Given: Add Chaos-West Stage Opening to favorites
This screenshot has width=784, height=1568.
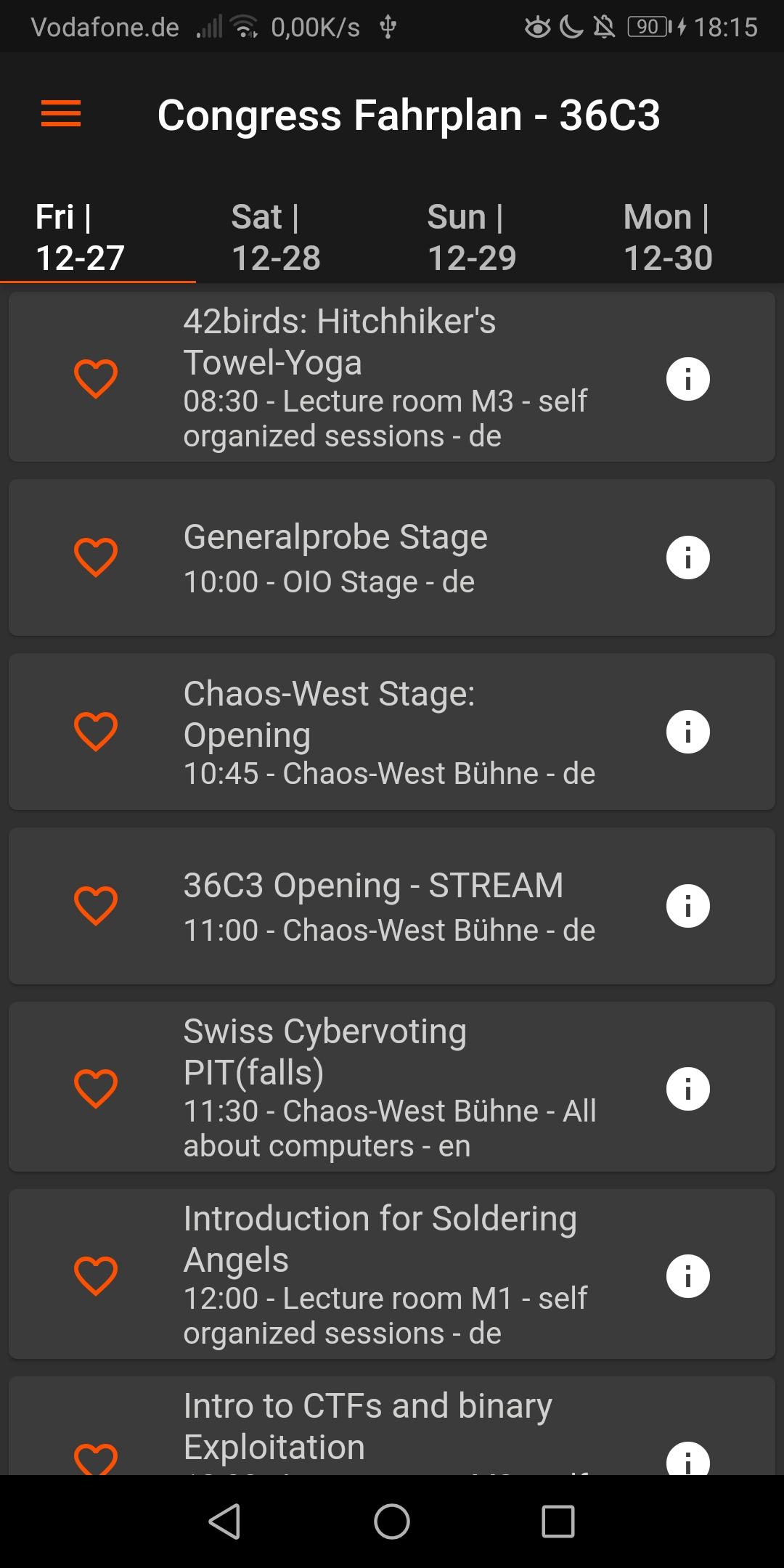Looking at the screenshot, I should tap(96, 731).
